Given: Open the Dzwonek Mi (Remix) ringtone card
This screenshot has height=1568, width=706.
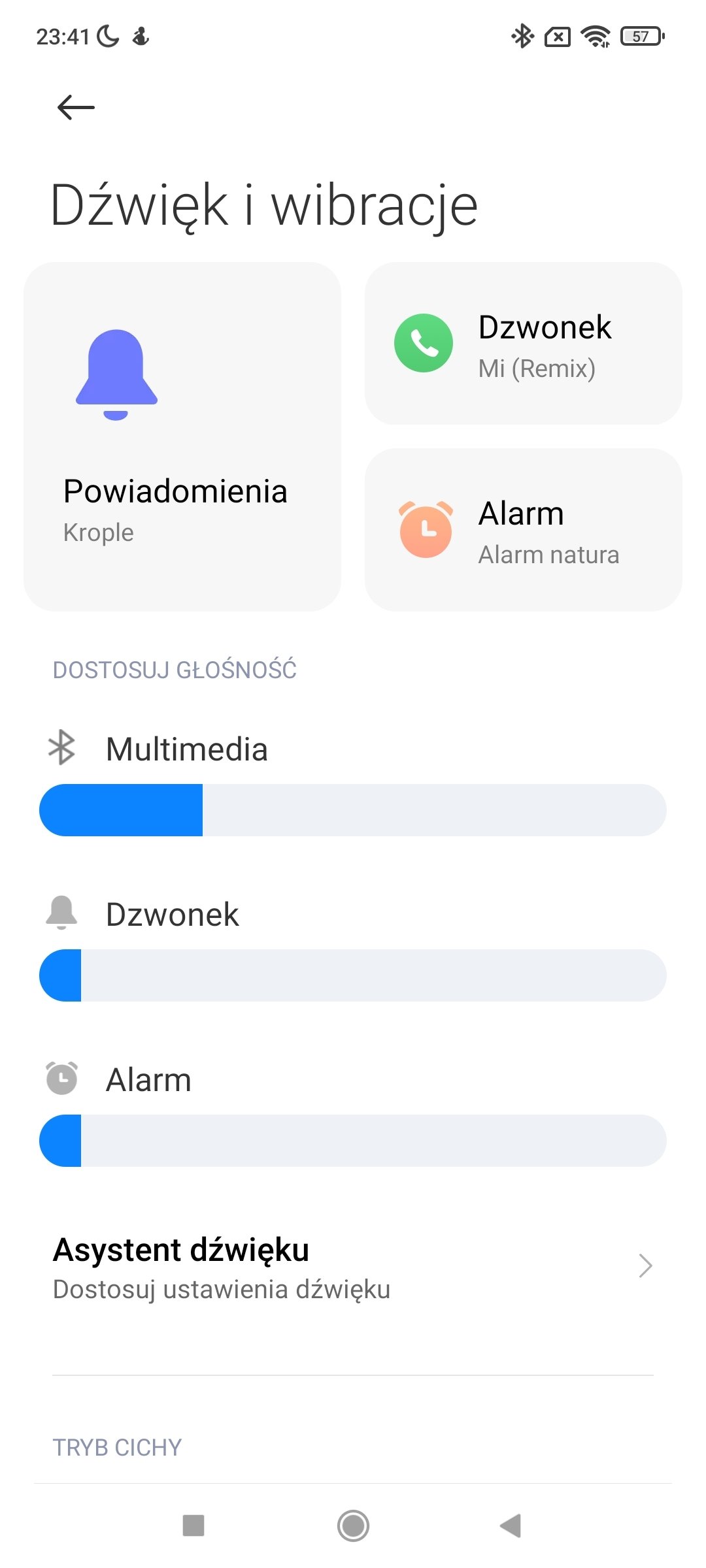Looking at the screenshot, I should pos(524,344).
